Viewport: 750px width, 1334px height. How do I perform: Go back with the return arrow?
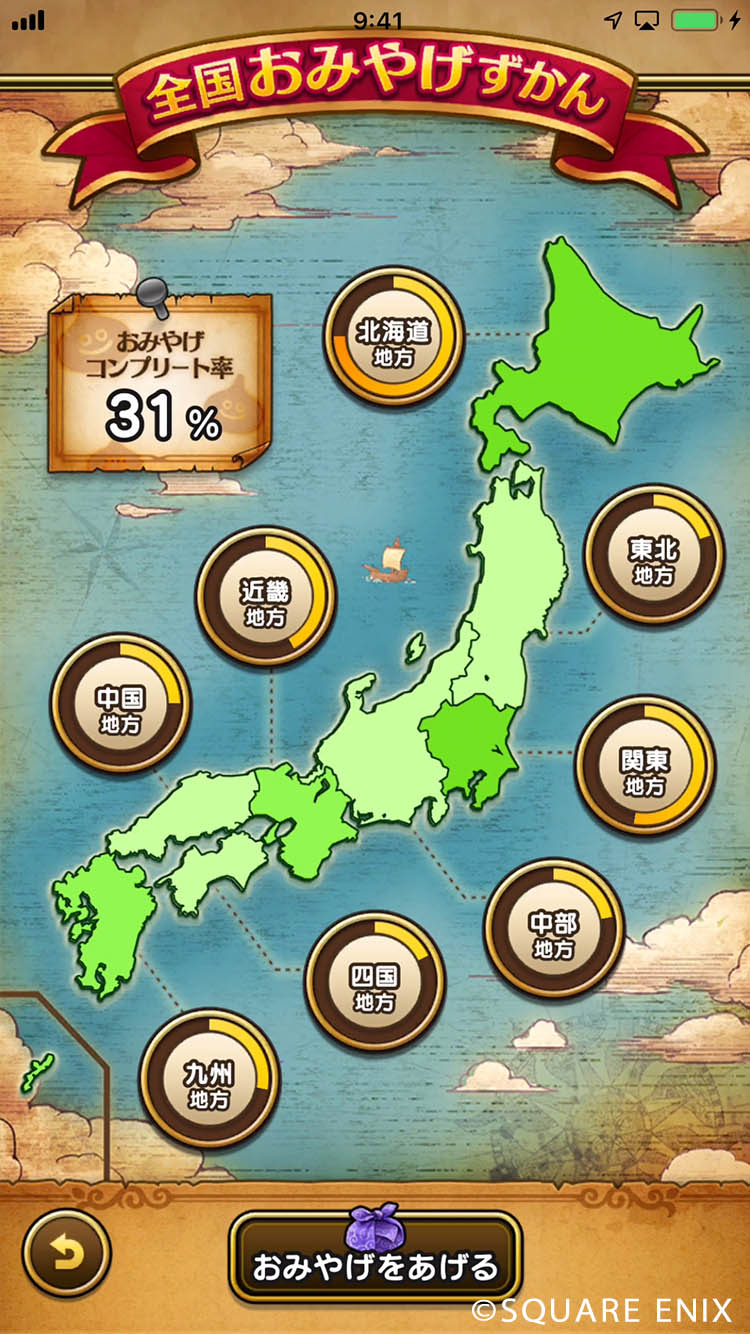click(x=67, y=1254)
